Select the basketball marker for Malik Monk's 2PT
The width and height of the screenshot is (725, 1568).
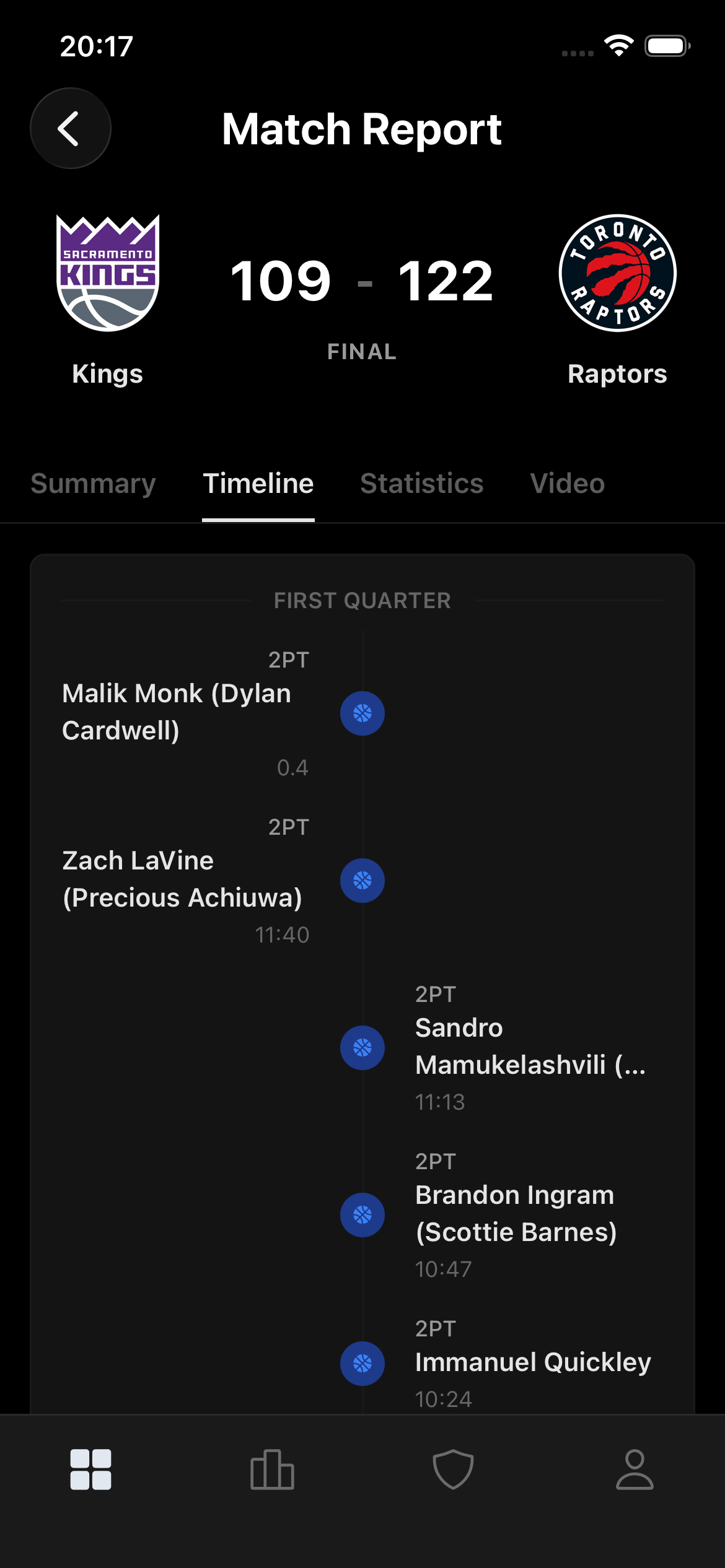coord(362,713)
